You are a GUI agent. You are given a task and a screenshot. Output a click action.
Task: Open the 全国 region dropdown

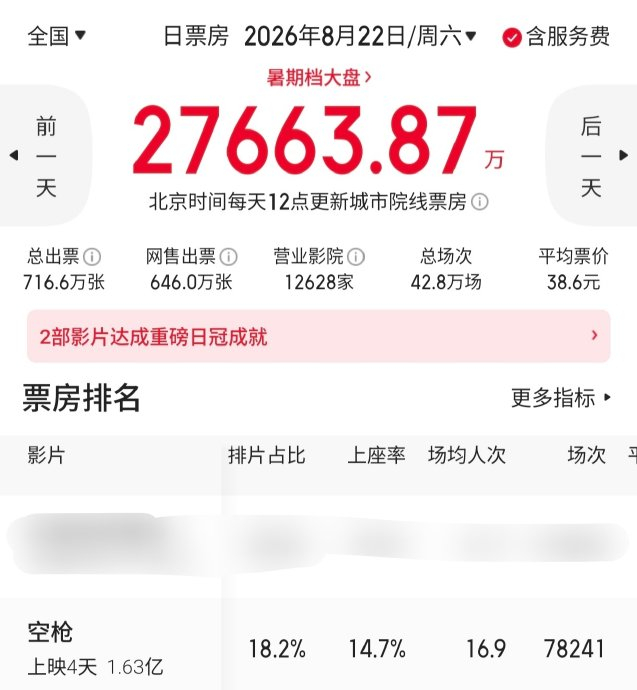(x=56, y=36)
